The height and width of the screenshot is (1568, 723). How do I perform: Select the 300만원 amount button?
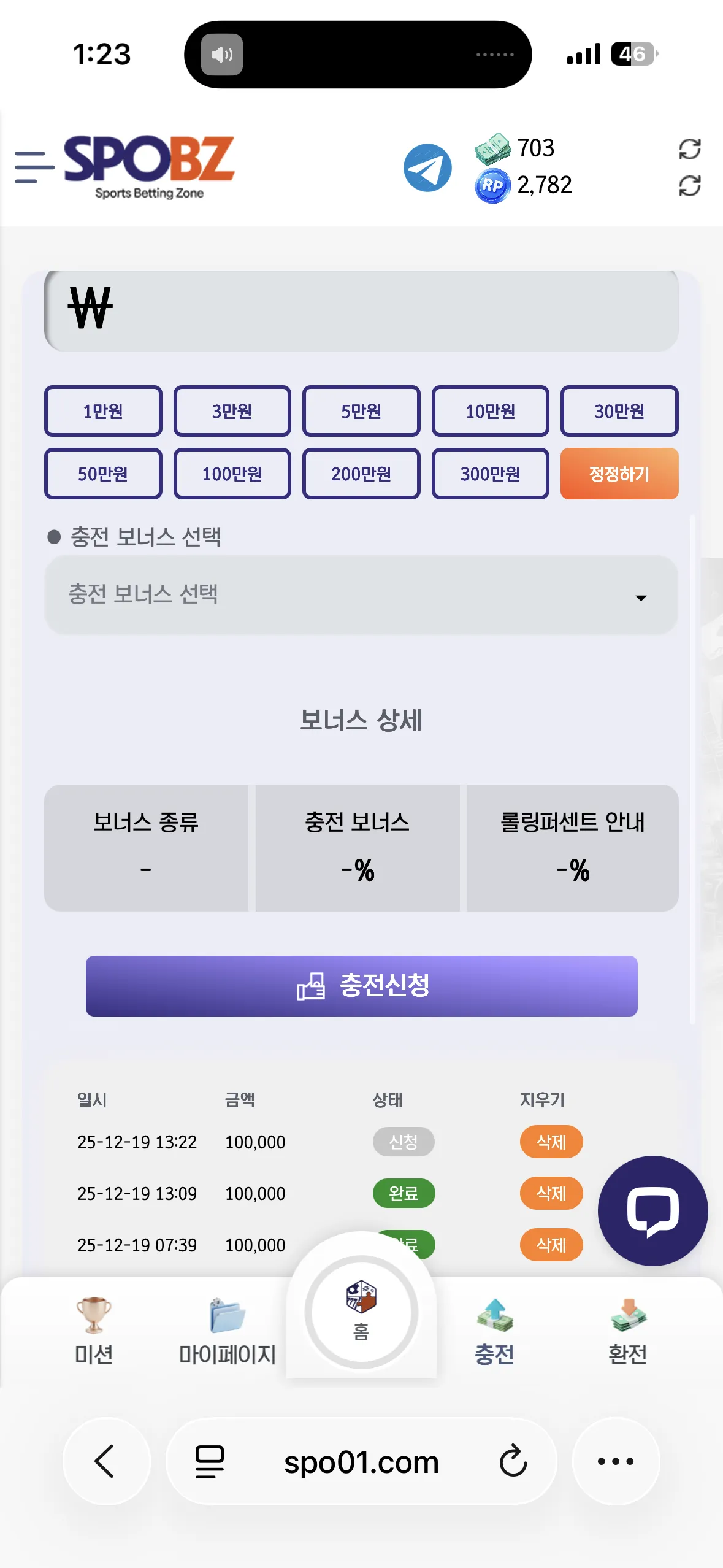click(x=490, y=474)
